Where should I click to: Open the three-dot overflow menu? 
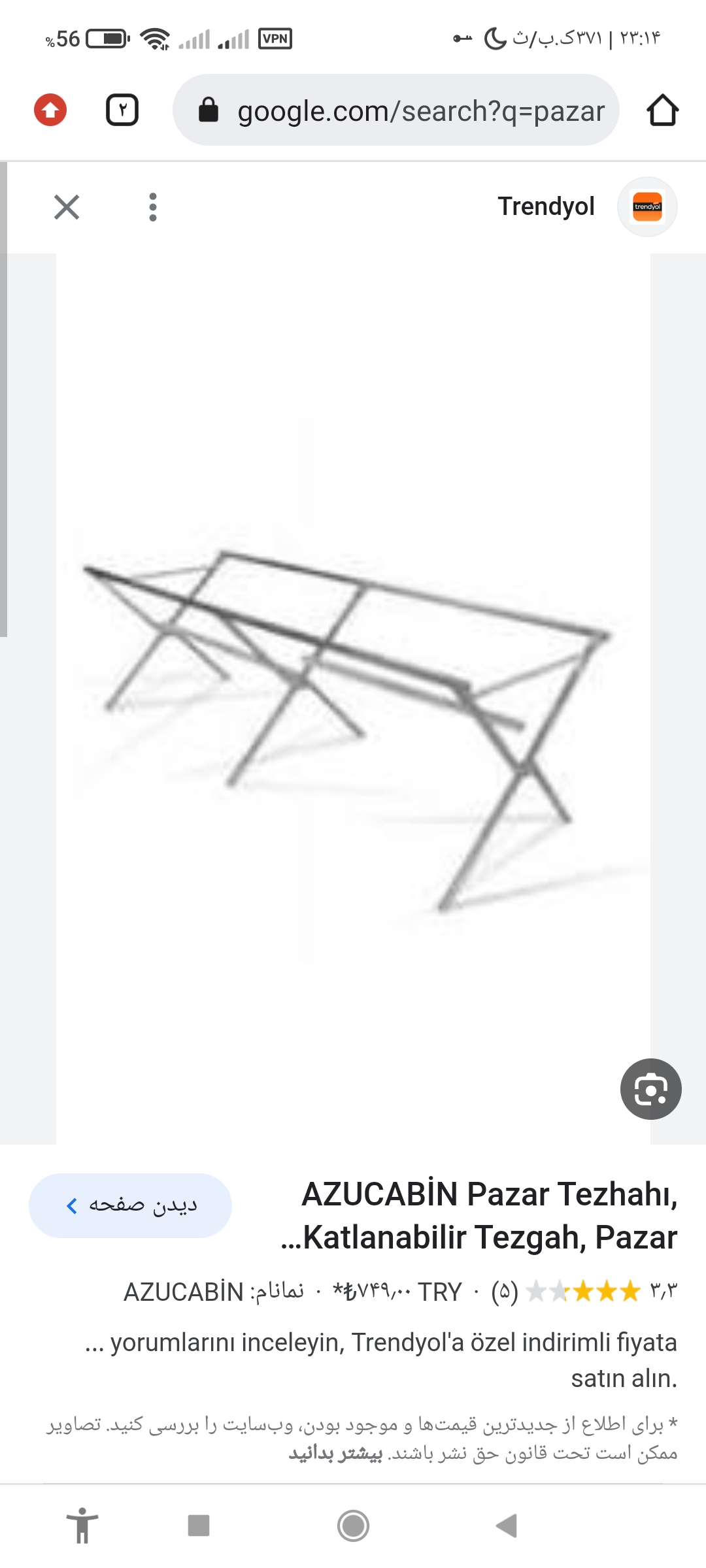[x=153, y=207]
